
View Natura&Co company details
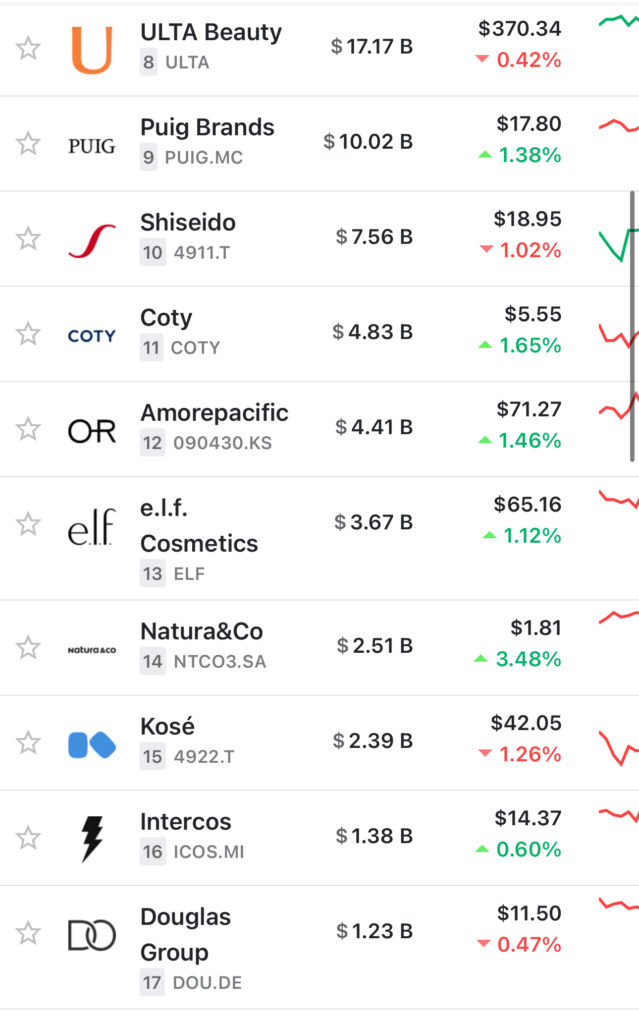[320, 648]
